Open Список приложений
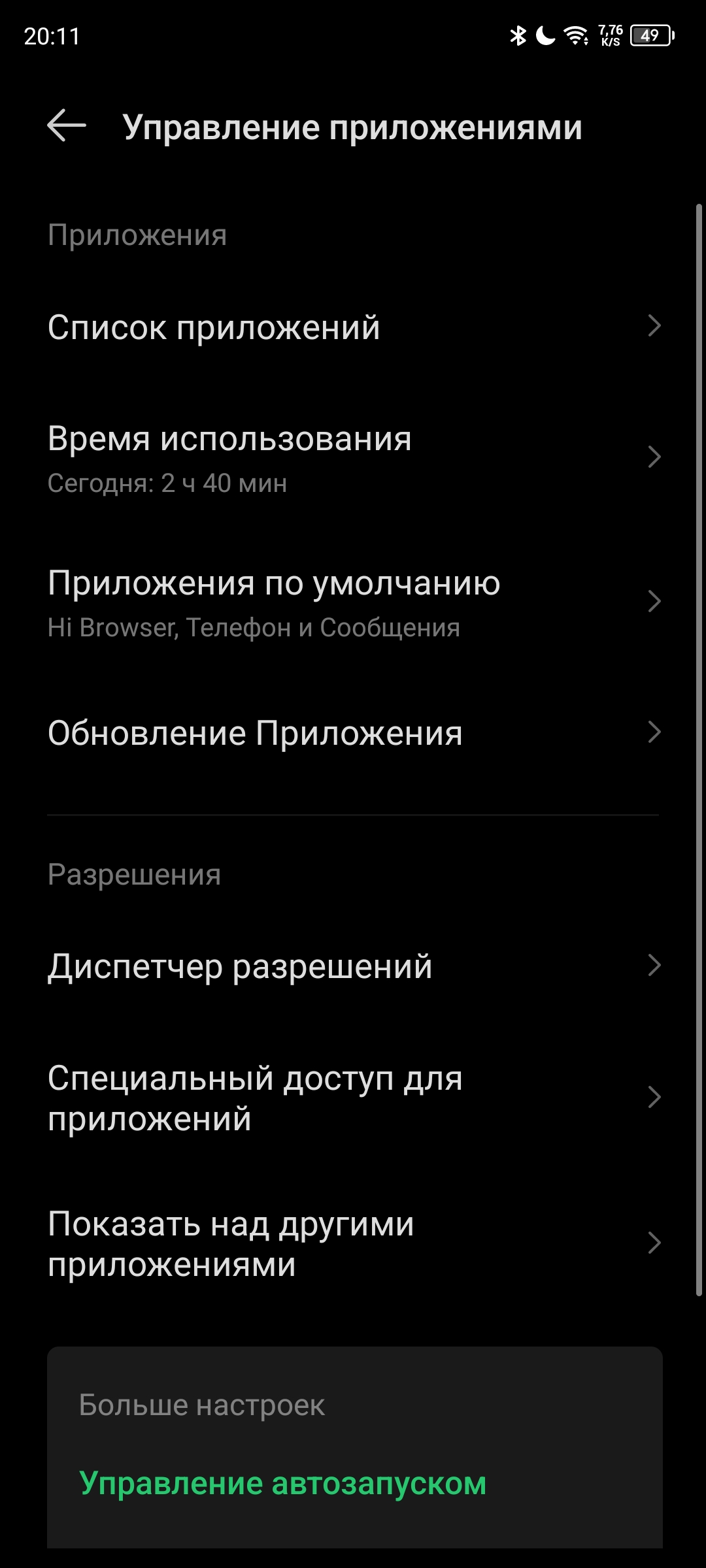The image size is (706, 1568). [x=353, y=327]
